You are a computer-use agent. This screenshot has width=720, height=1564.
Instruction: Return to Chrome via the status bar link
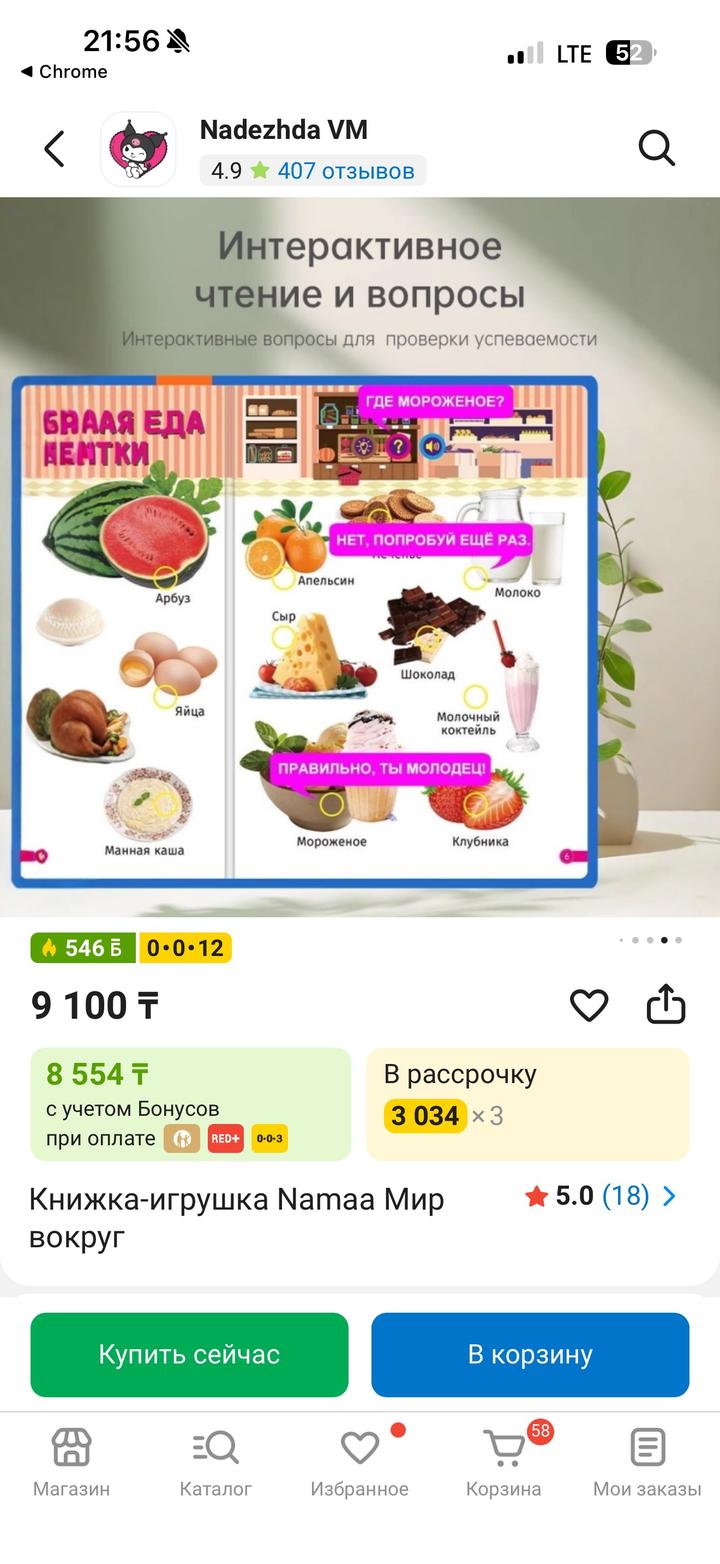[x=64, y=72]
